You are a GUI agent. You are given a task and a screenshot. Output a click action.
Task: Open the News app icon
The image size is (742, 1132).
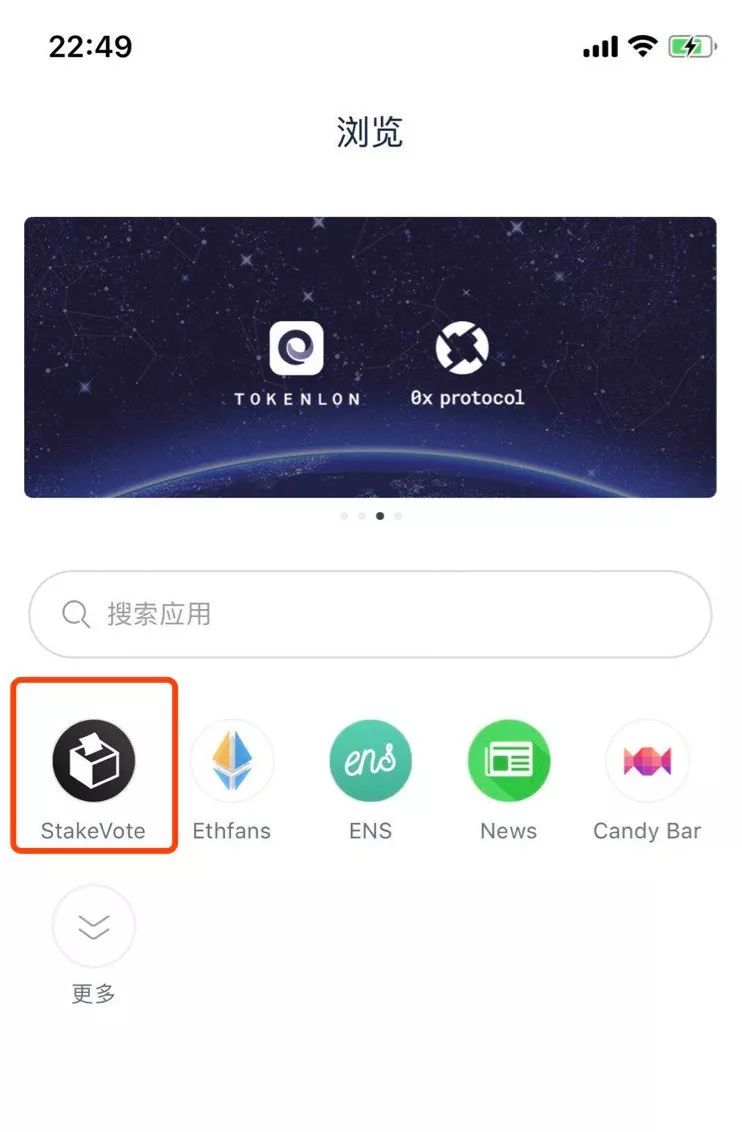tap(509, 760)
